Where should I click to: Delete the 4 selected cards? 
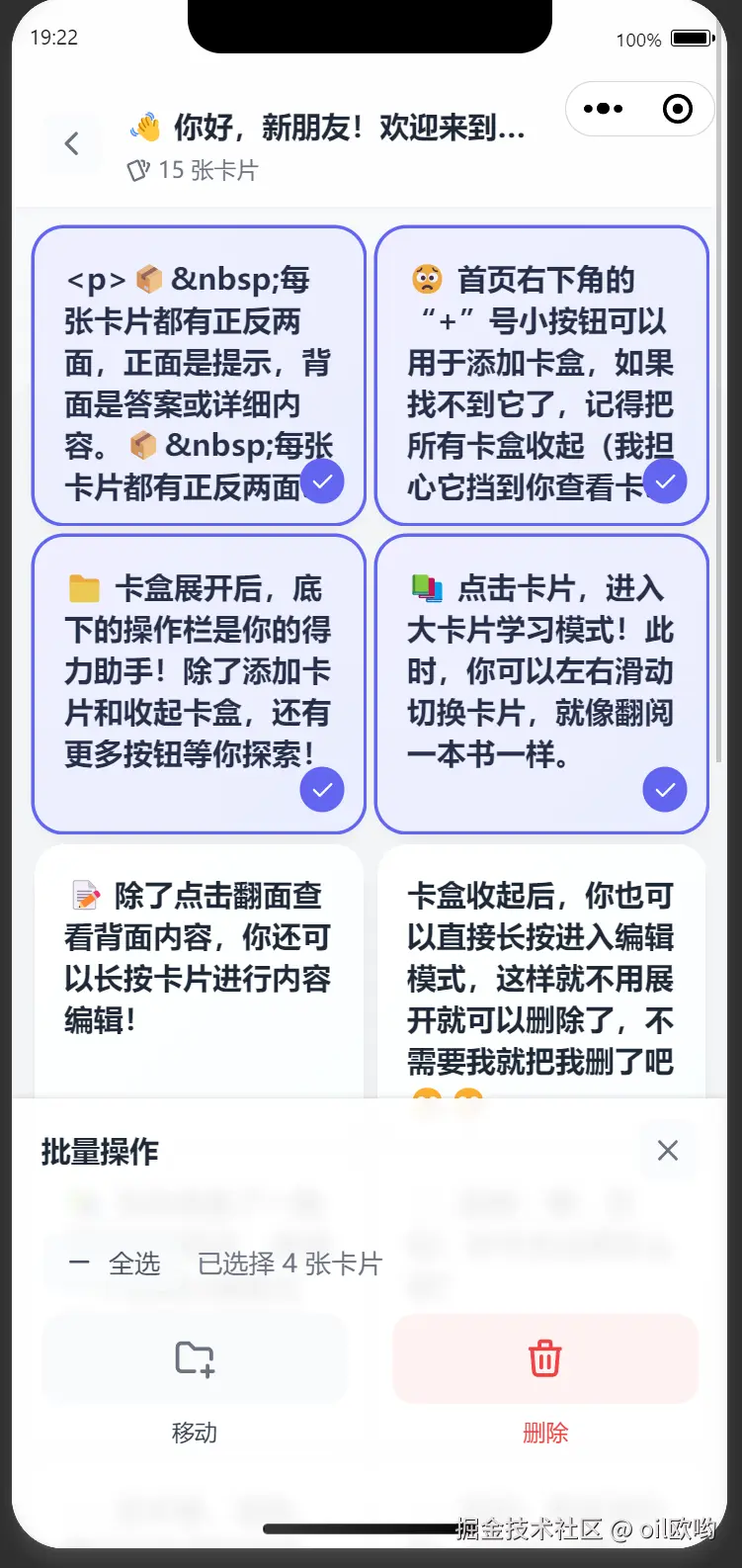pyautogui.click(x=545, y=1359)
